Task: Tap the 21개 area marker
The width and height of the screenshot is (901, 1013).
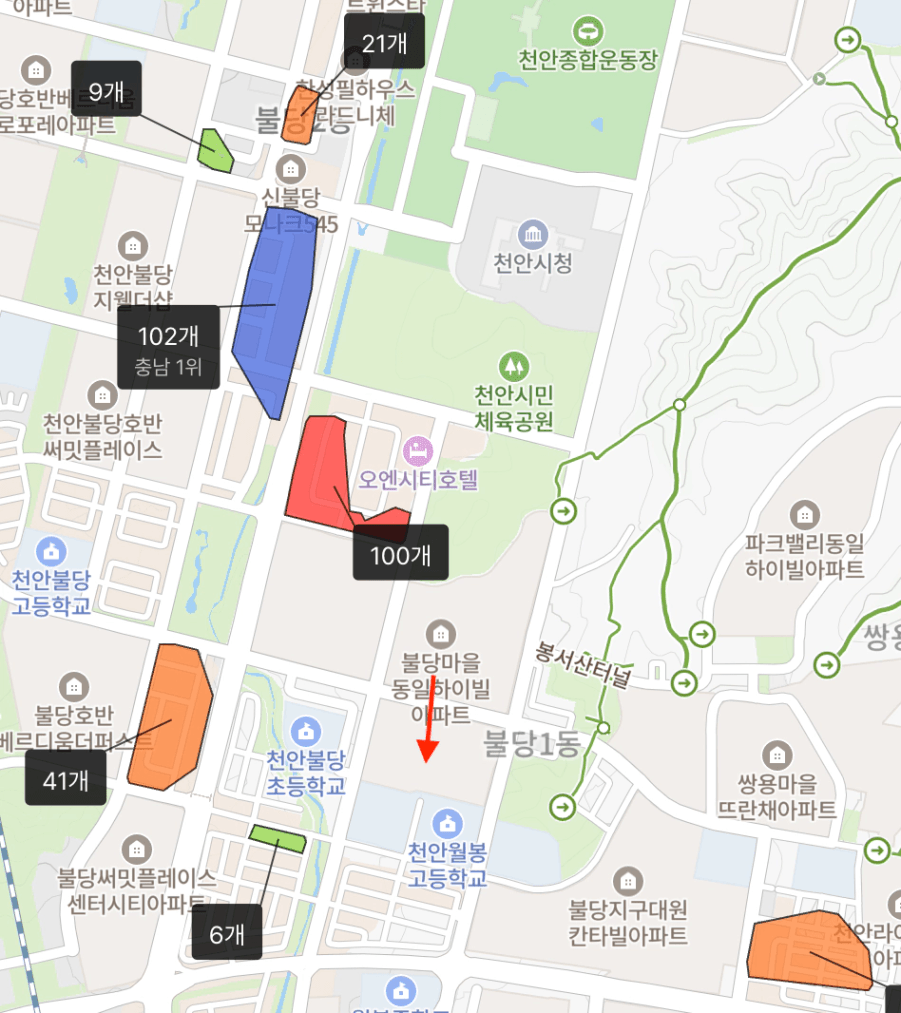Action: 384,43
